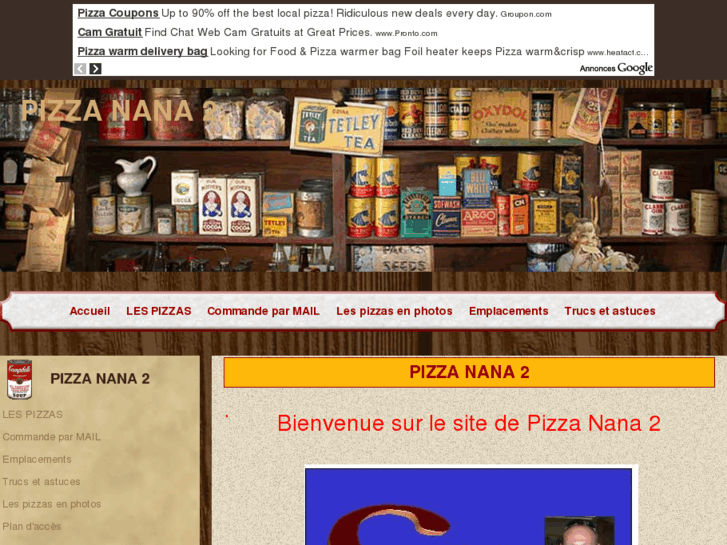Show previous ads with the left arrow
The width and height of the screenshot is (727, 545).
[80, 69]
